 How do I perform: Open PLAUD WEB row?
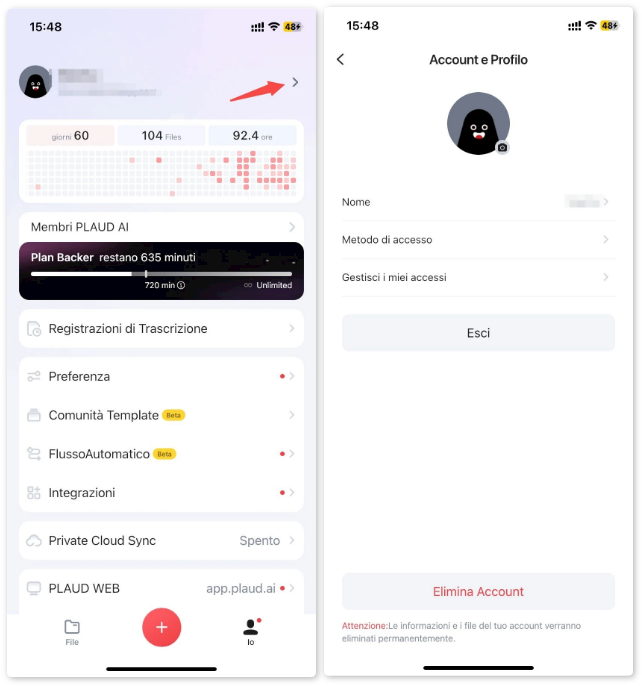(161, 588)
